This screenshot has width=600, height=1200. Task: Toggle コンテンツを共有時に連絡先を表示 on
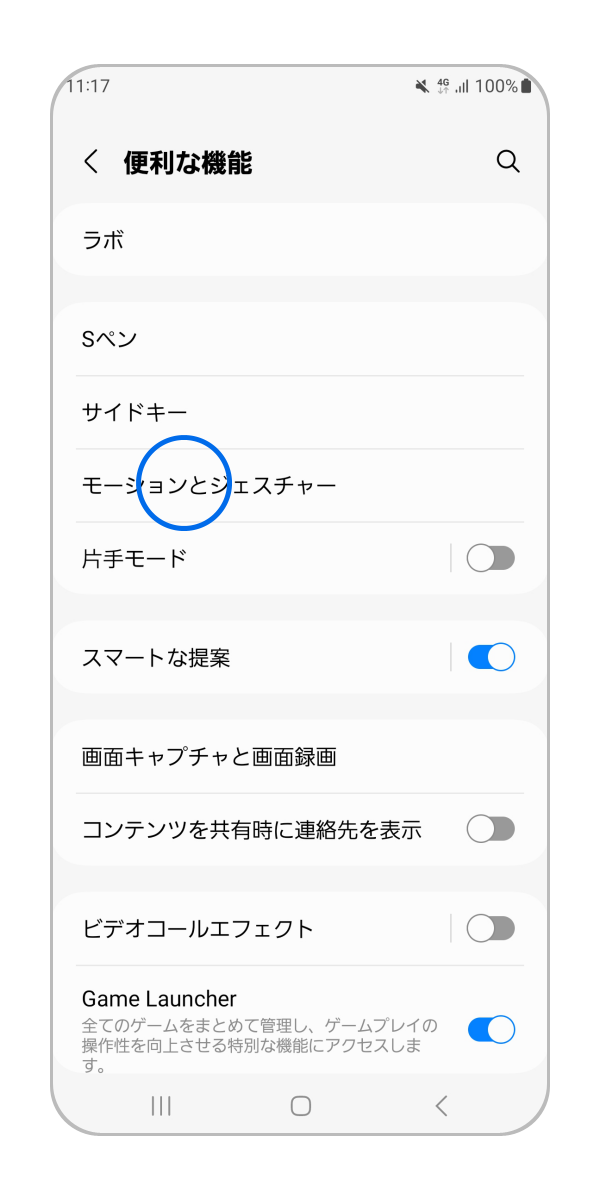point(490,829)
